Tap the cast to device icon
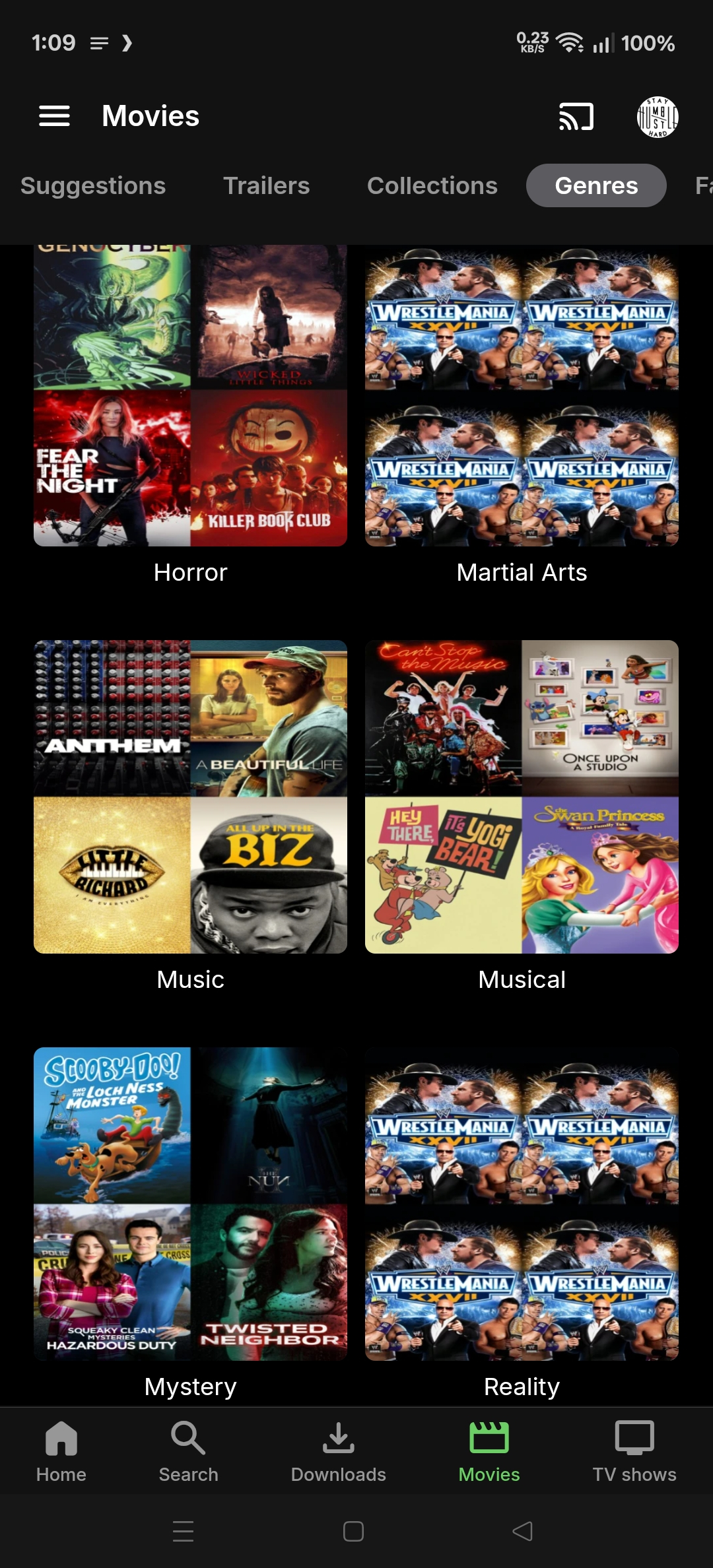The height and width of the screenshot is (1568, 713). (576, 117)
